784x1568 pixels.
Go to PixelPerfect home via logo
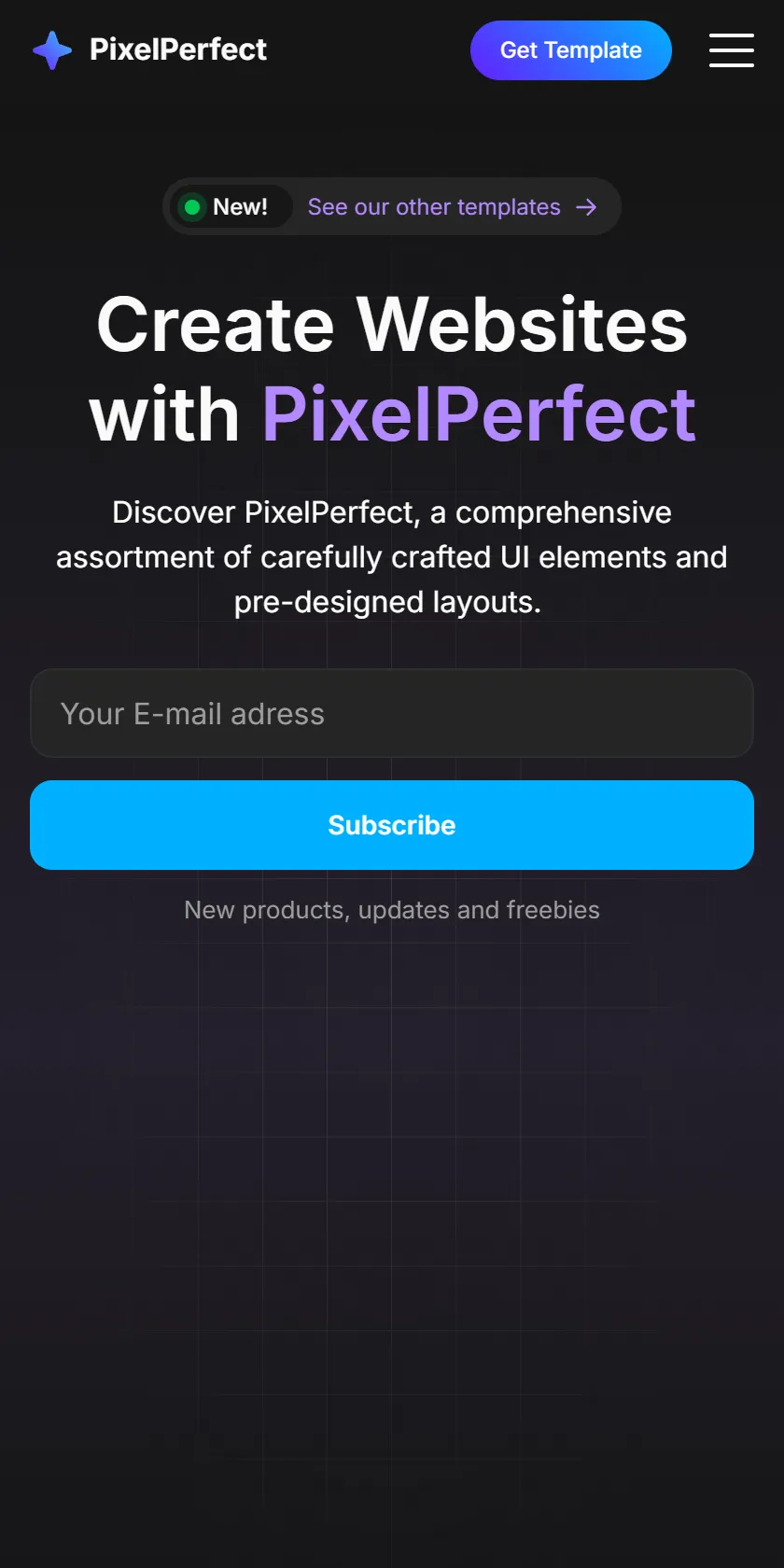pyautogui.click(x=149, y=49)
